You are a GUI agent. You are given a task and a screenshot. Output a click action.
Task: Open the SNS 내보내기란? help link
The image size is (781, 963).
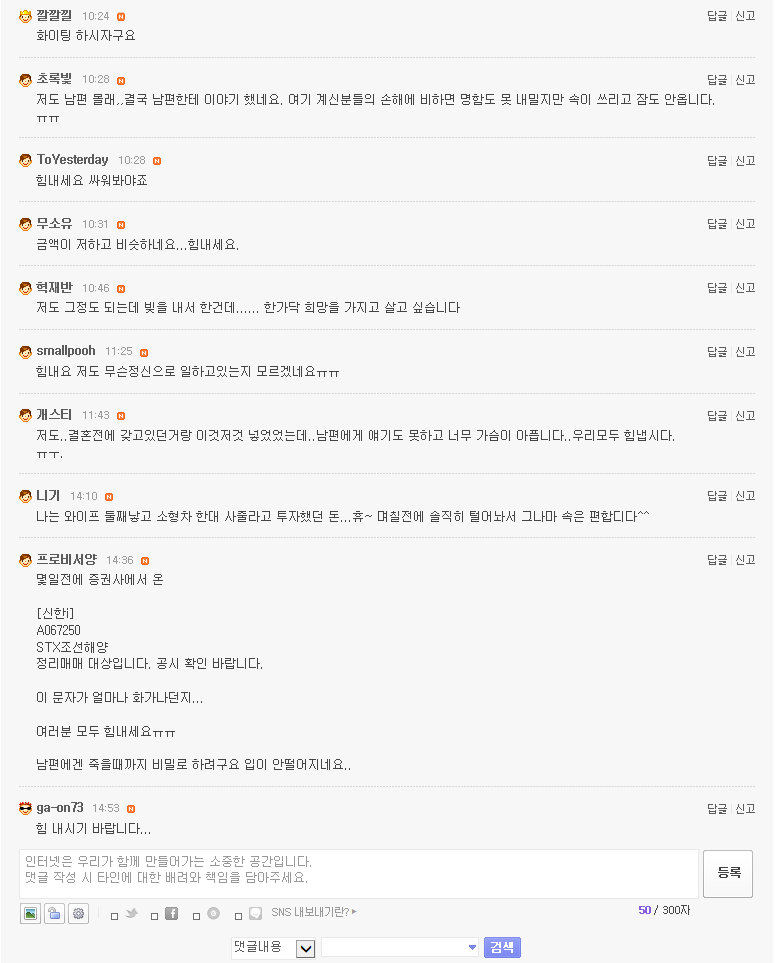314,912
